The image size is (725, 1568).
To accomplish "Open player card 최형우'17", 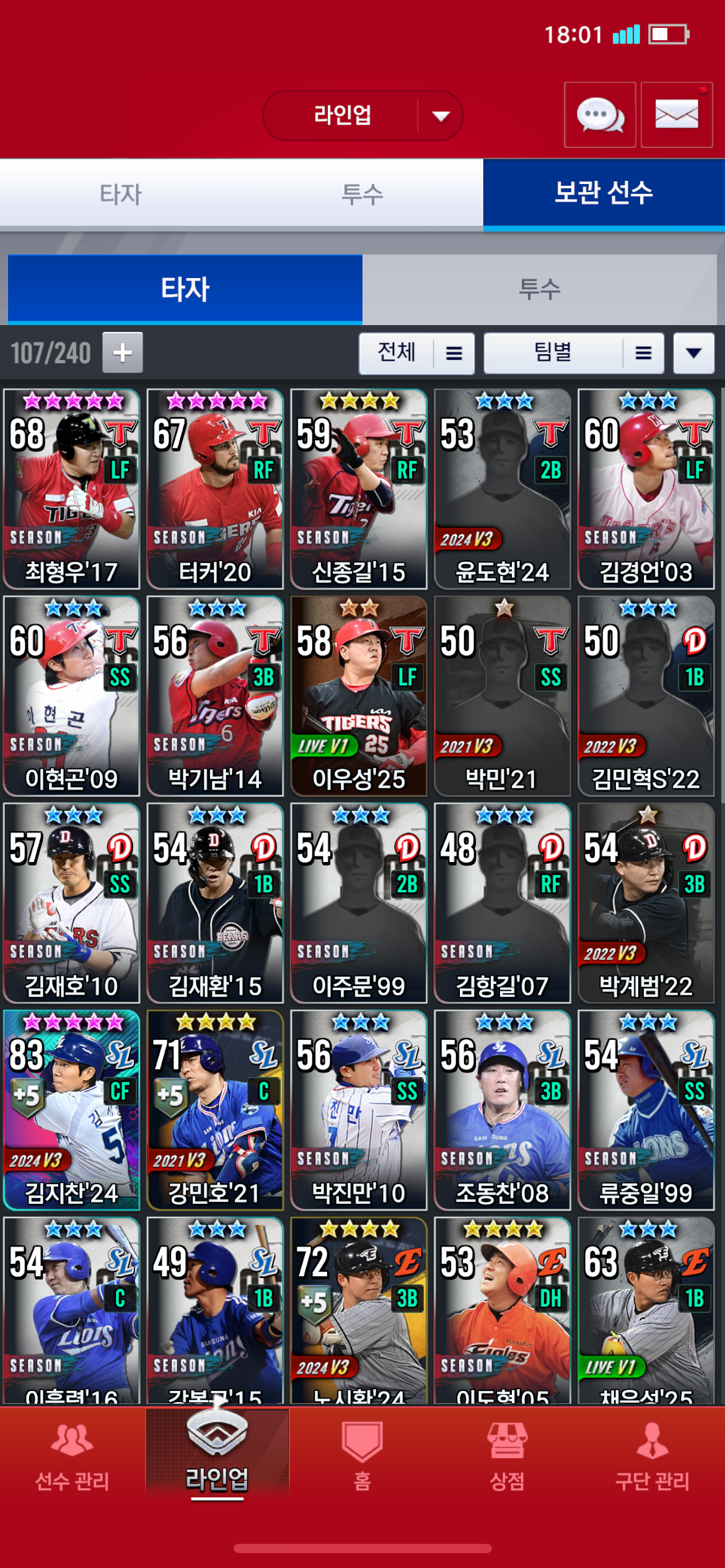I will pyautogui.click(x=71, y=489).
